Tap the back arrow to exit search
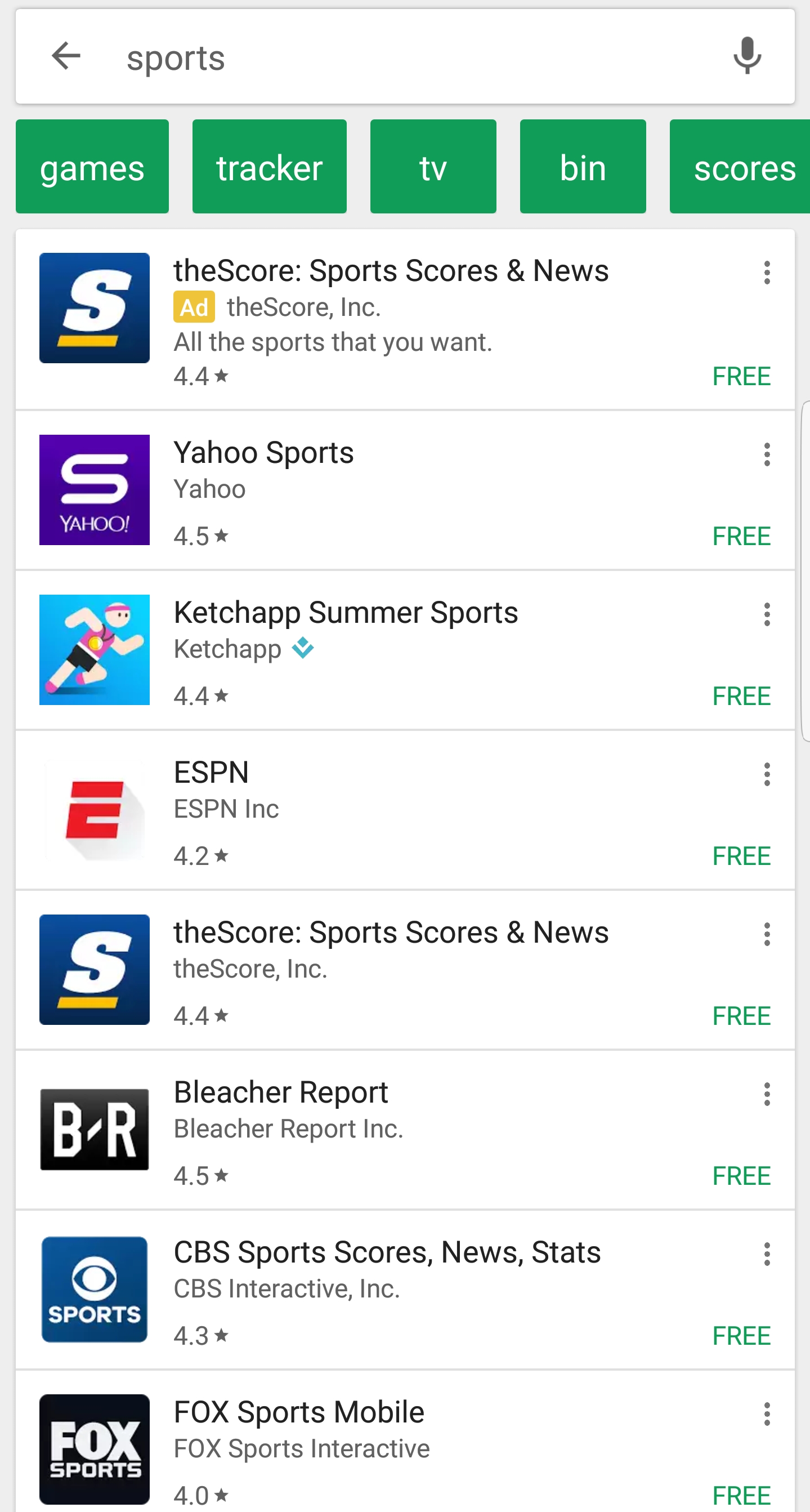 (x=66, y=56)
